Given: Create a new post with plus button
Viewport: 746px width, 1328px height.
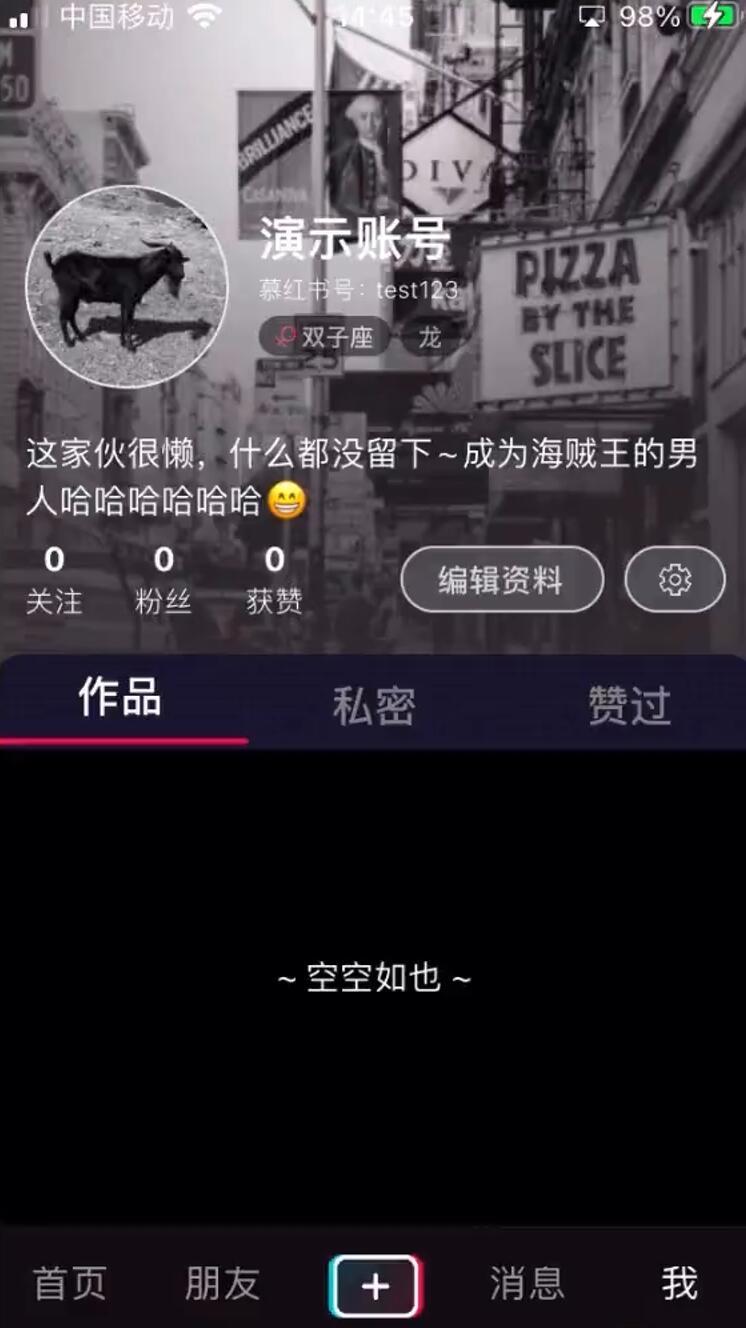Looking at the screenshot, I should [x=375, y=1286].
